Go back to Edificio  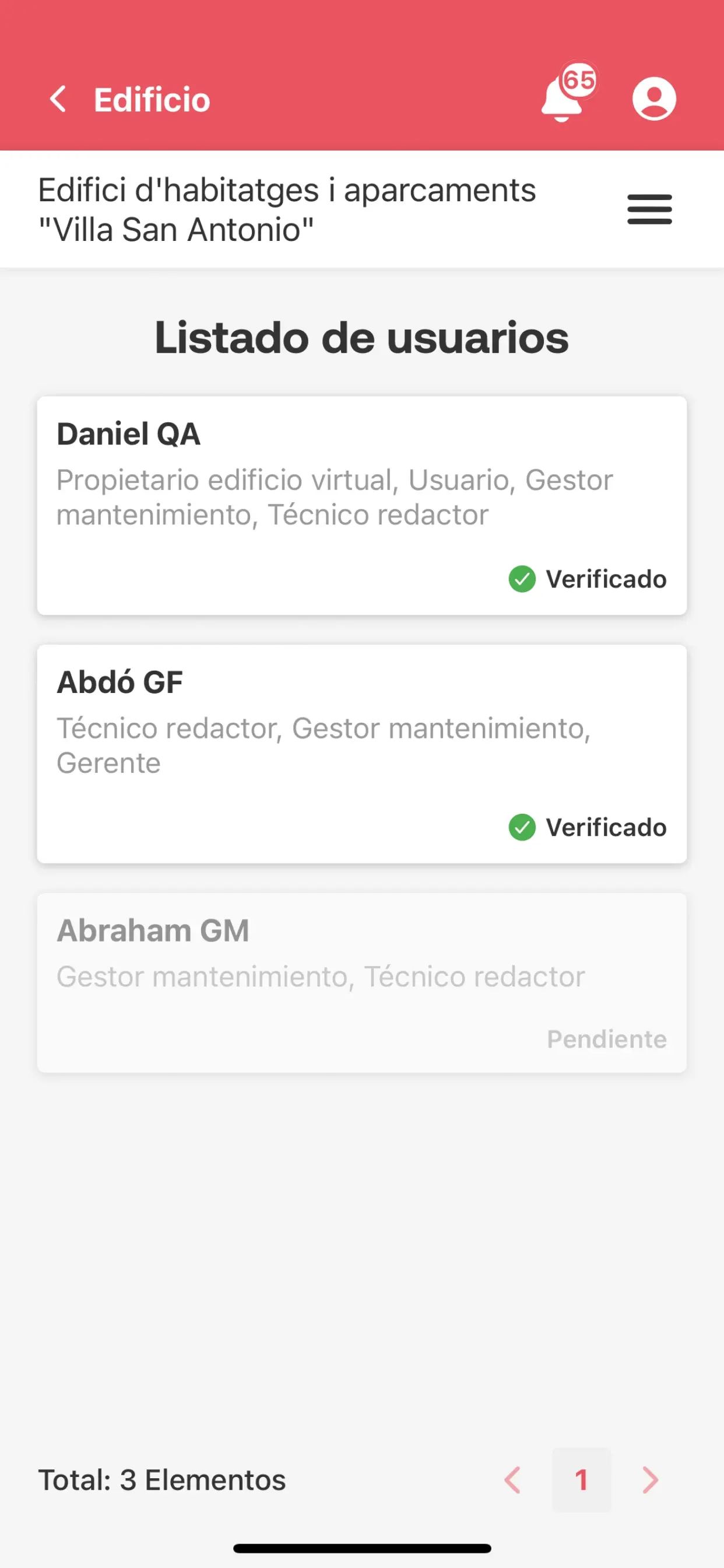pos(58,99)
